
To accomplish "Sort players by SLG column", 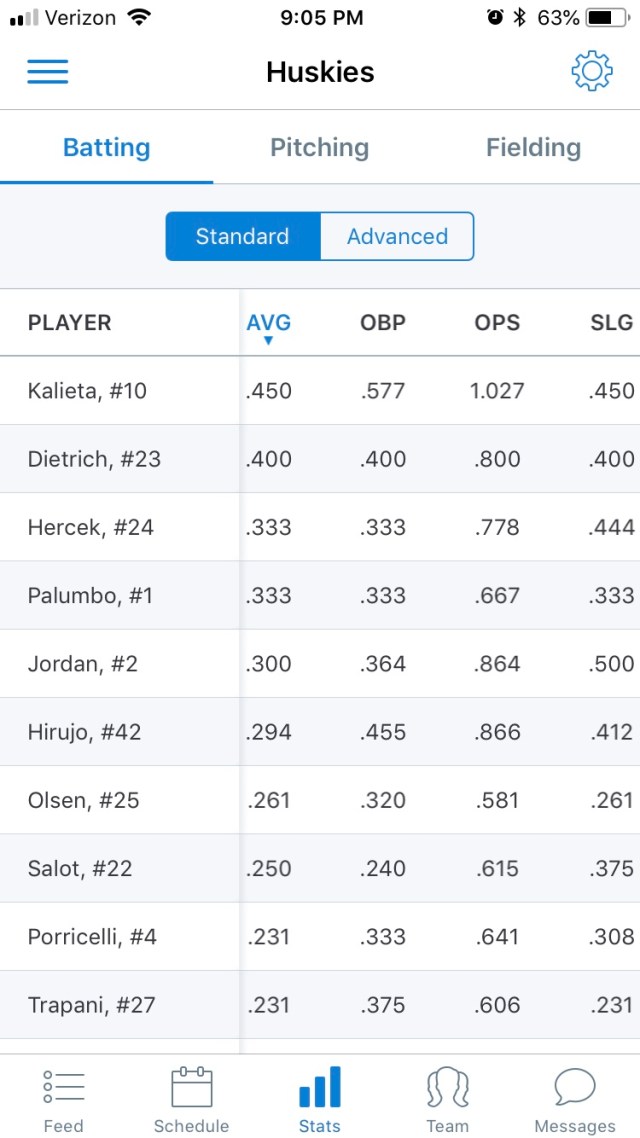I will (611, 323).
